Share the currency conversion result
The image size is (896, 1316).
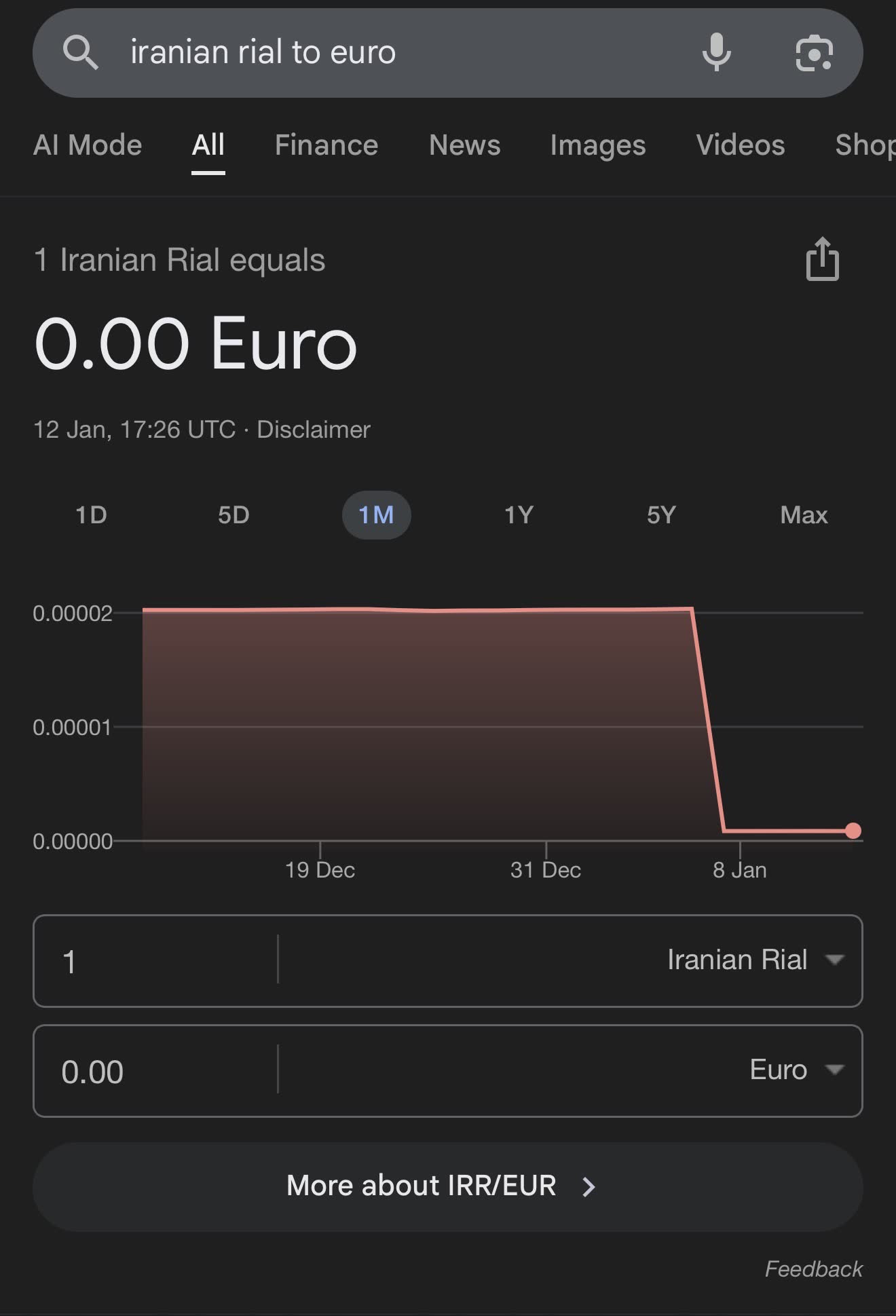[x=822, y=259]
